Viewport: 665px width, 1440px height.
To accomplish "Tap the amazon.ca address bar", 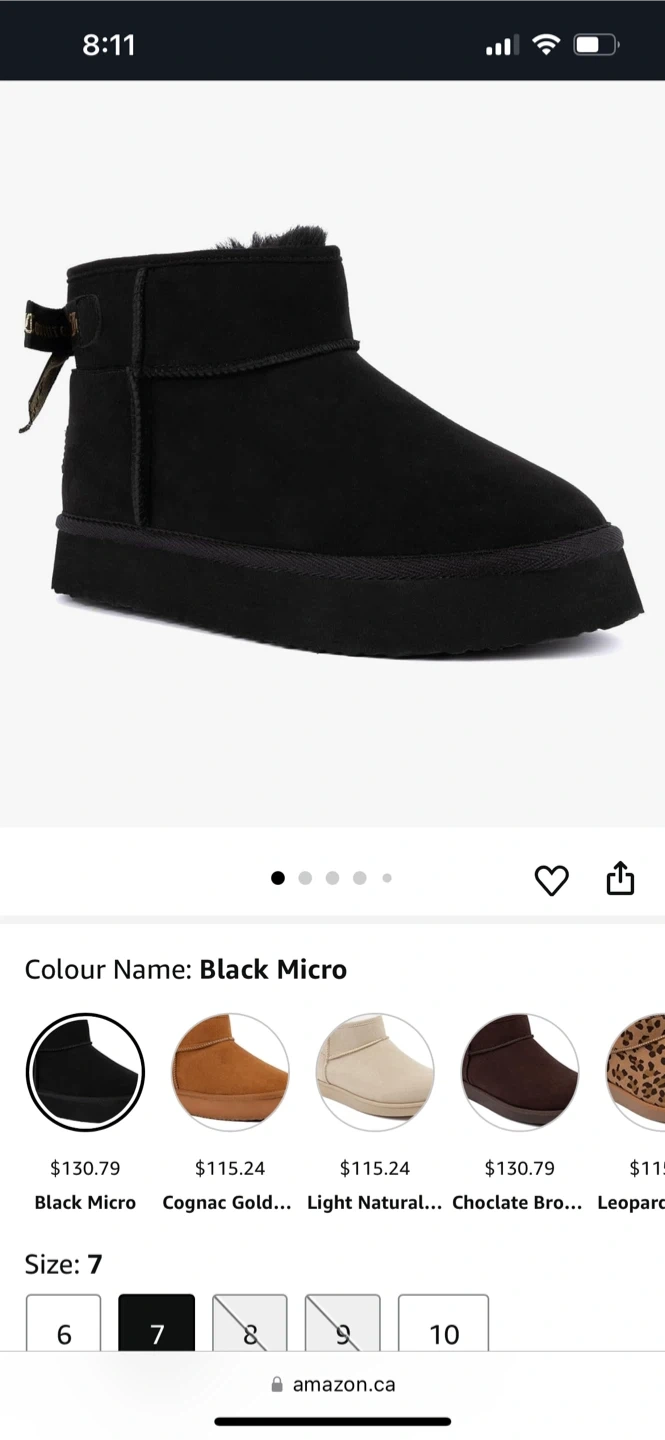I will point(333,1385).
